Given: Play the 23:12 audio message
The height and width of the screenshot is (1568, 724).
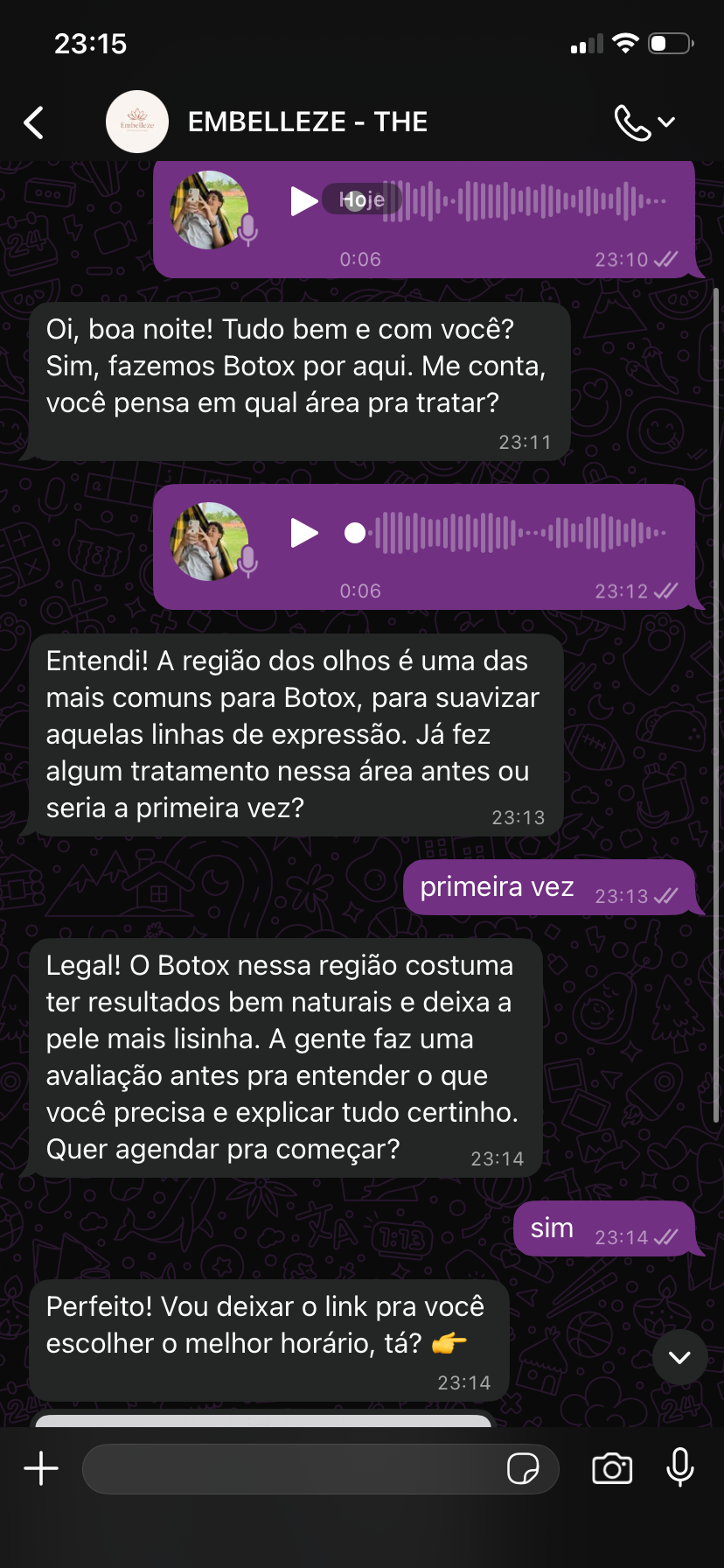Looking at the screenshot, I should [304, 532].
